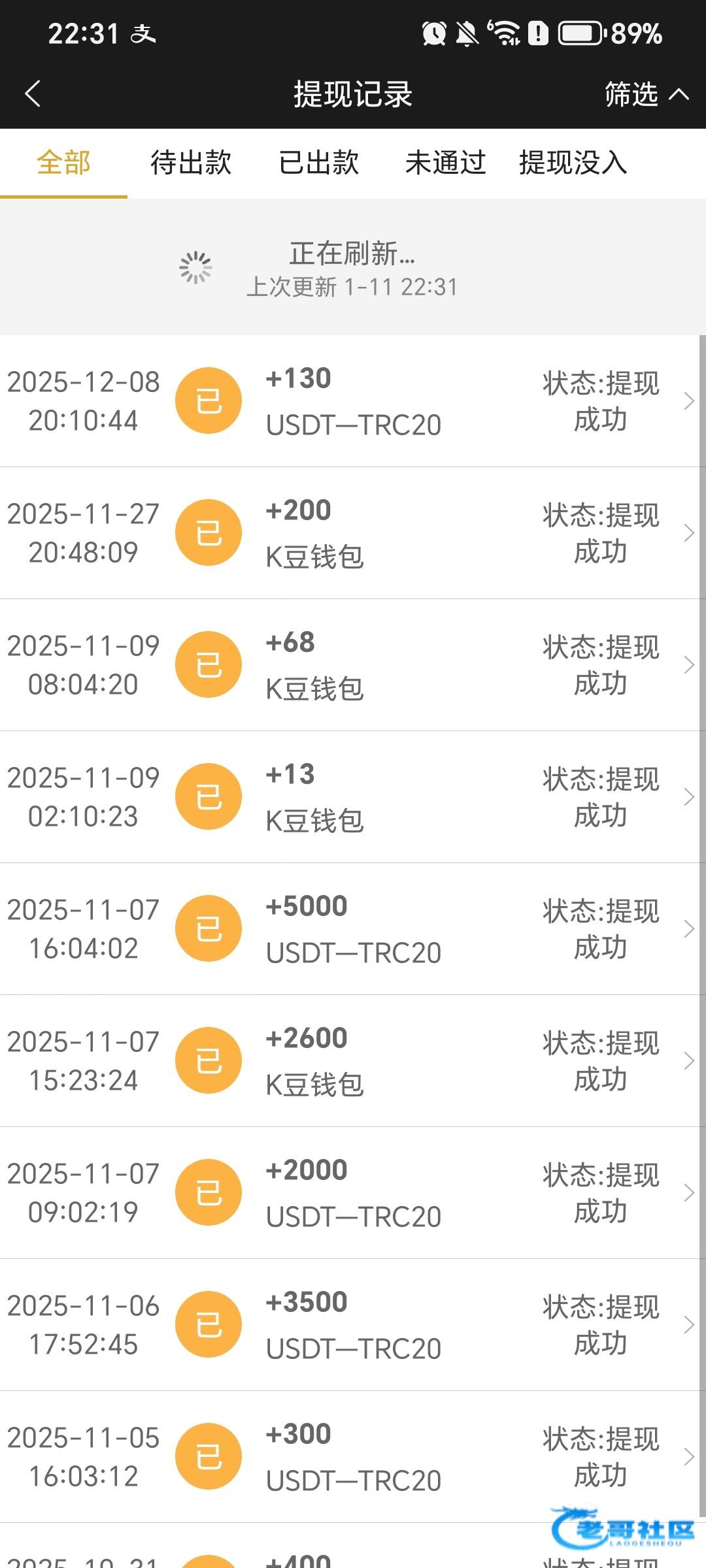Show the 未通过 records tab
Image resolution: width=706 pixels, height=1568 pixels.
[445, 163]
